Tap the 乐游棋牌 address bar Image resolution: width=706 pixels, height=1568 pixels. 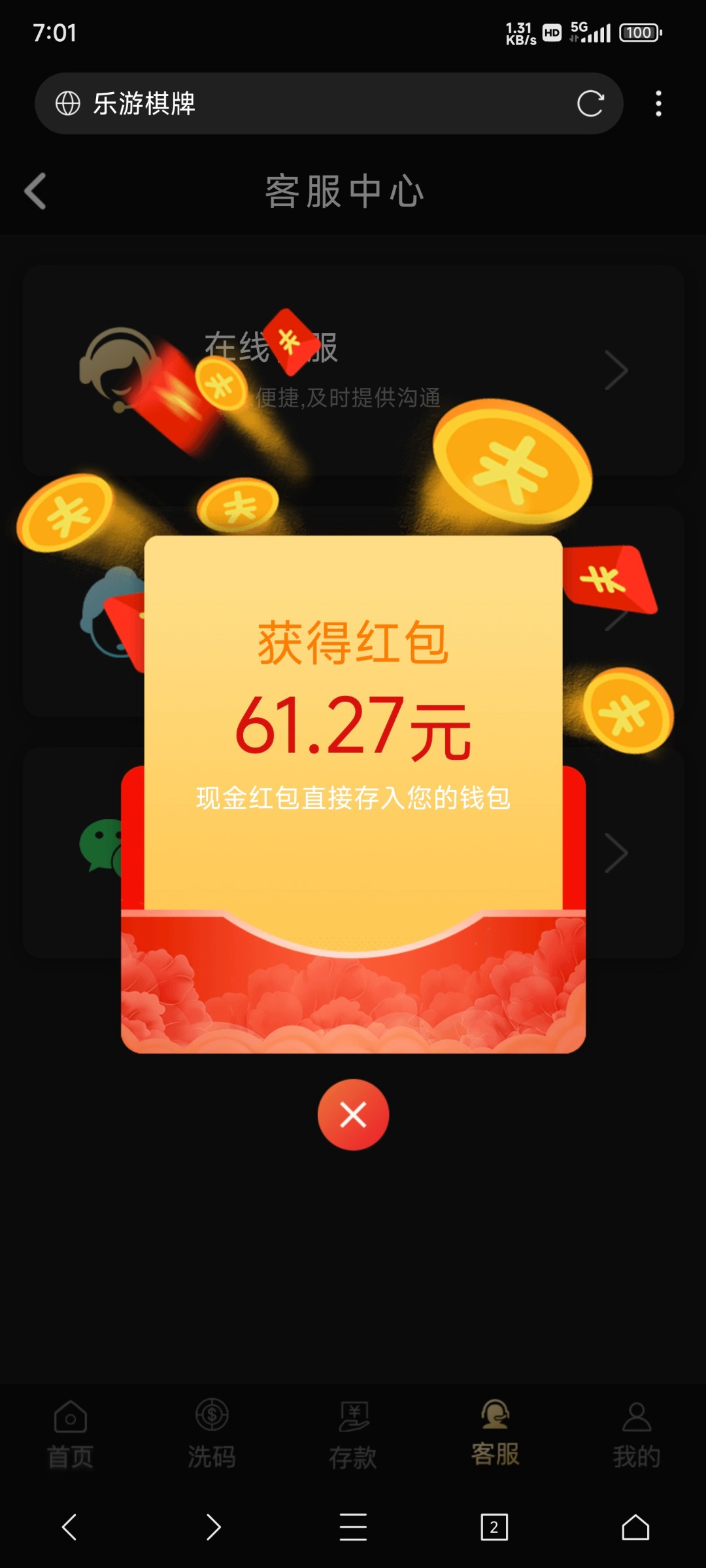pos(314,103)
